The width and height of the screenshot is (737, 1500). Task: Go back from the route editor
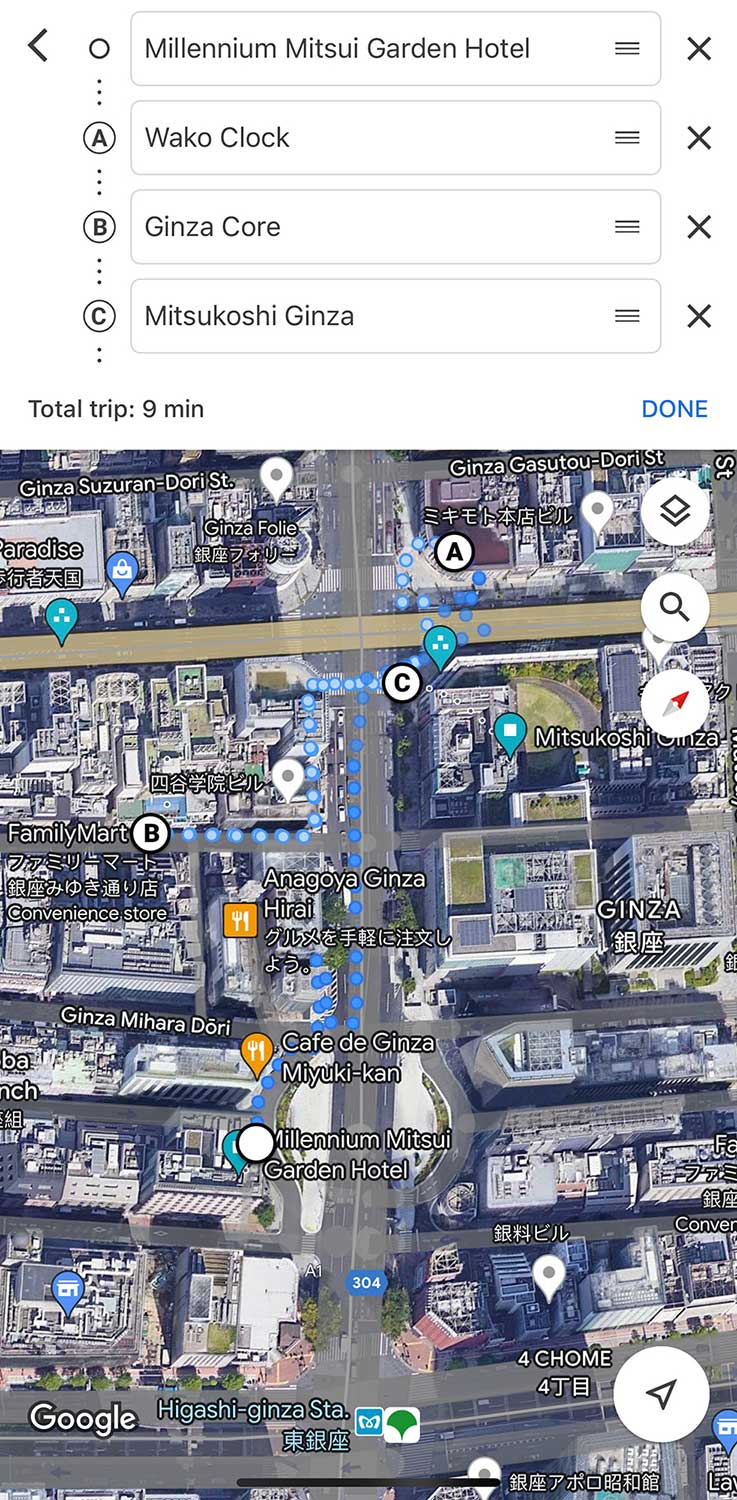tap(38, 46)
